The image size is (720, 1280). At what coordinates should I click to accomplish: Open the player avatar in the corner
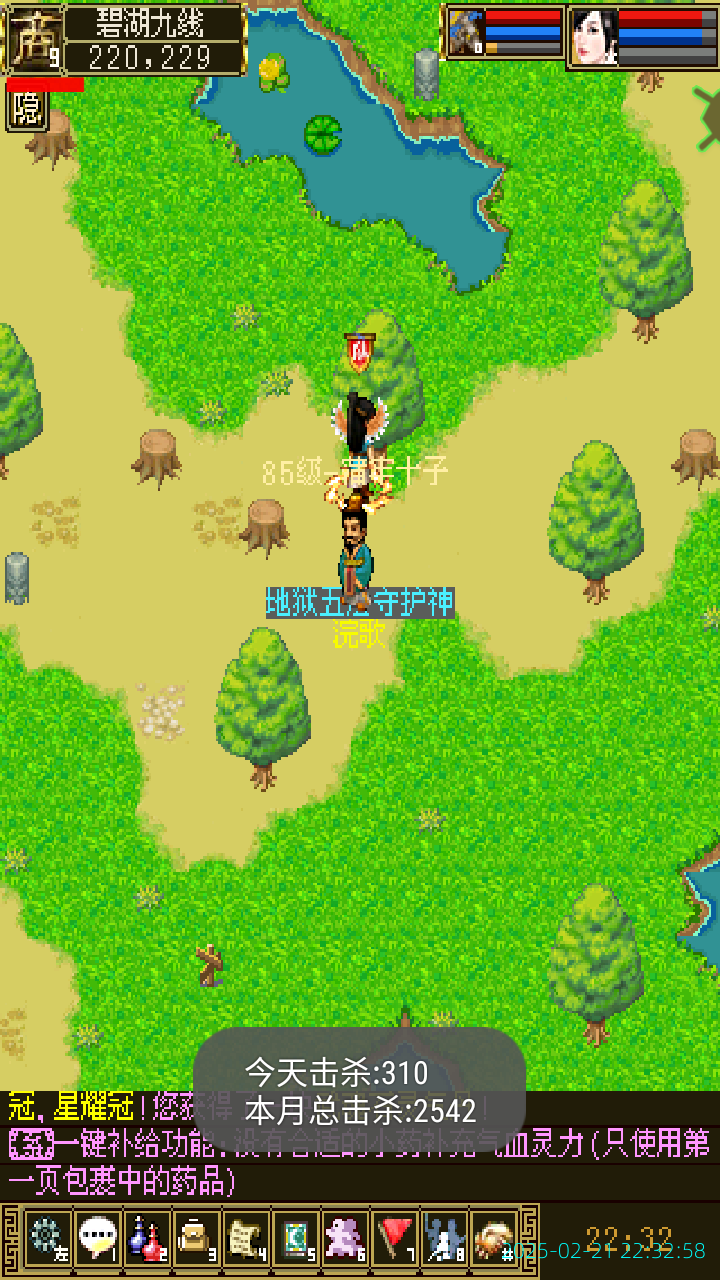[34, 38]
